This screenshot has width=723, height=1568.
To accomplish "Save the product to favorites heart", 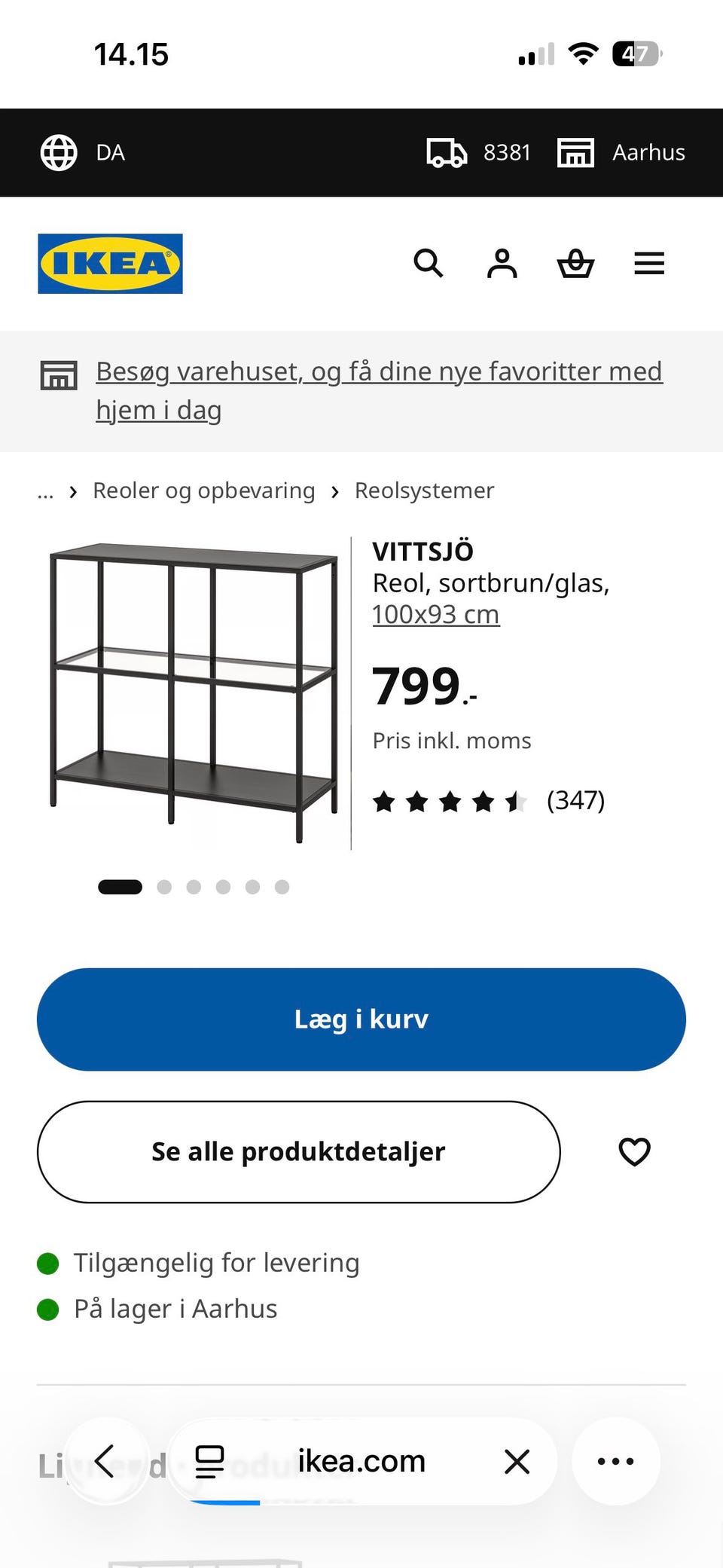I will [x=634, y=1152].
